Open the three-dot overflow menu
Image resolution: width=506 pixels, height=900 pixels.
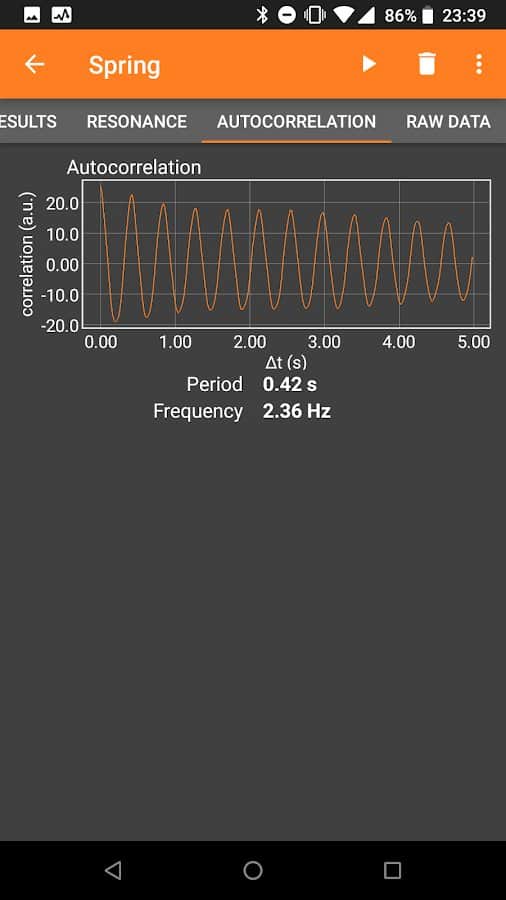tap(478, 64)
